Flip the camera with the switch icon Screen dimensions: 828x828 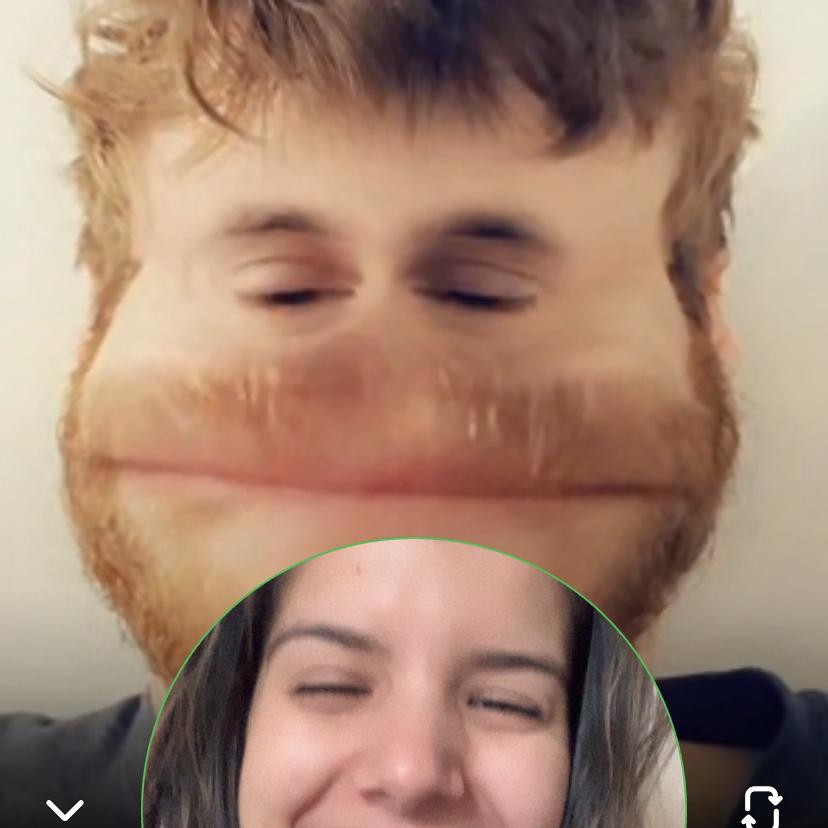point(761,808)
